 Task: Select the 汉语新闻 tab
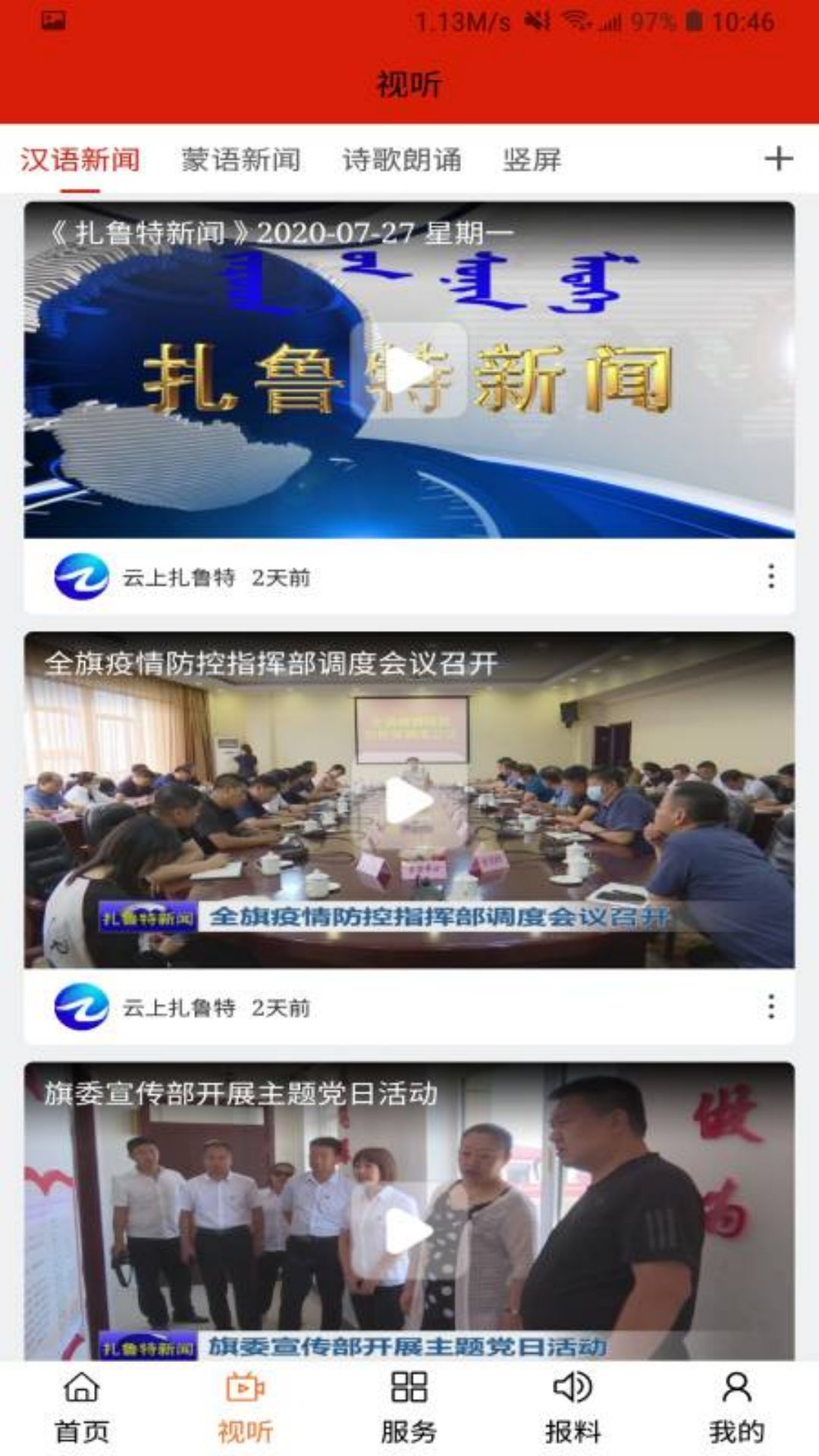(x=80, y=160)
